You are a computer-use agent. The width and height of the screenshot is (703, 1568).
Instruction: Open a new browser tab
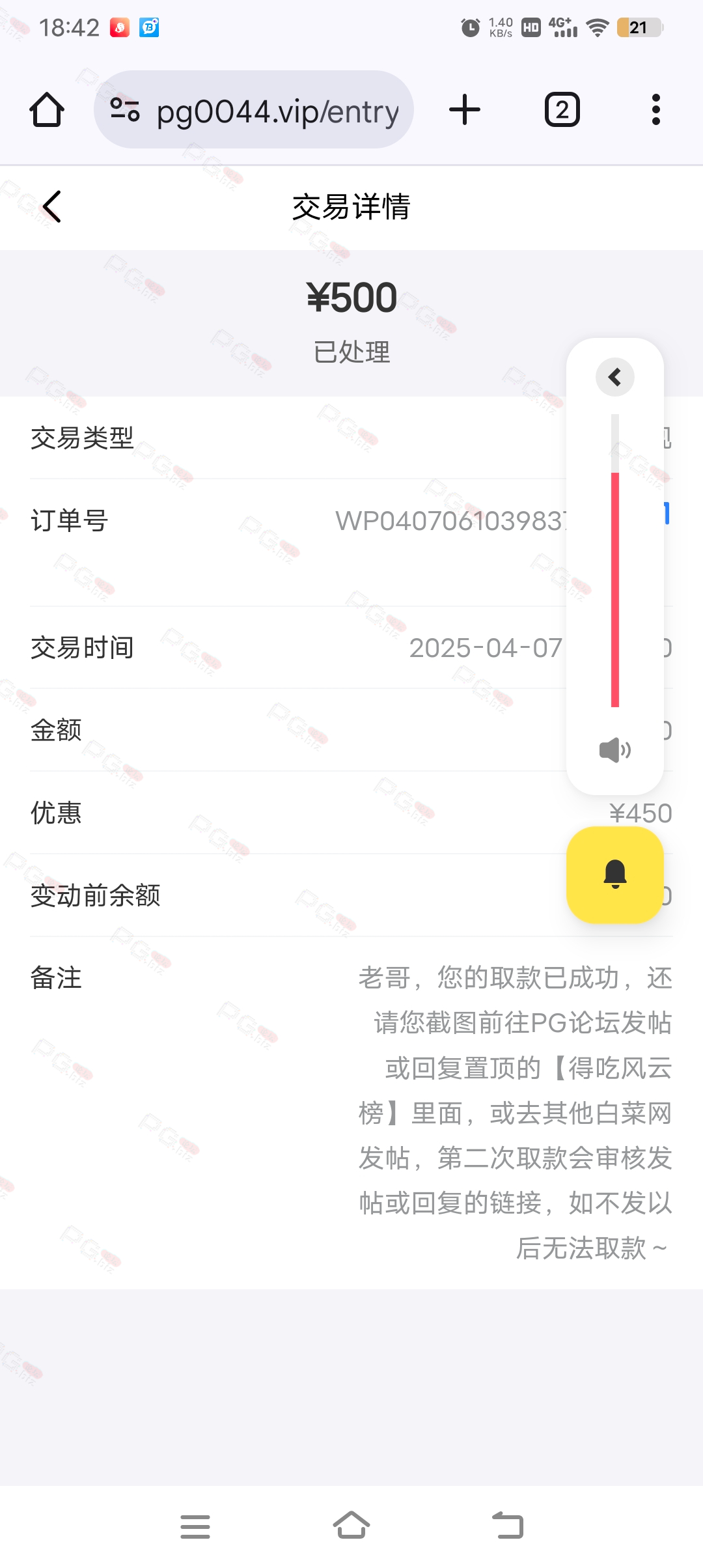click(x=465, y=109)
